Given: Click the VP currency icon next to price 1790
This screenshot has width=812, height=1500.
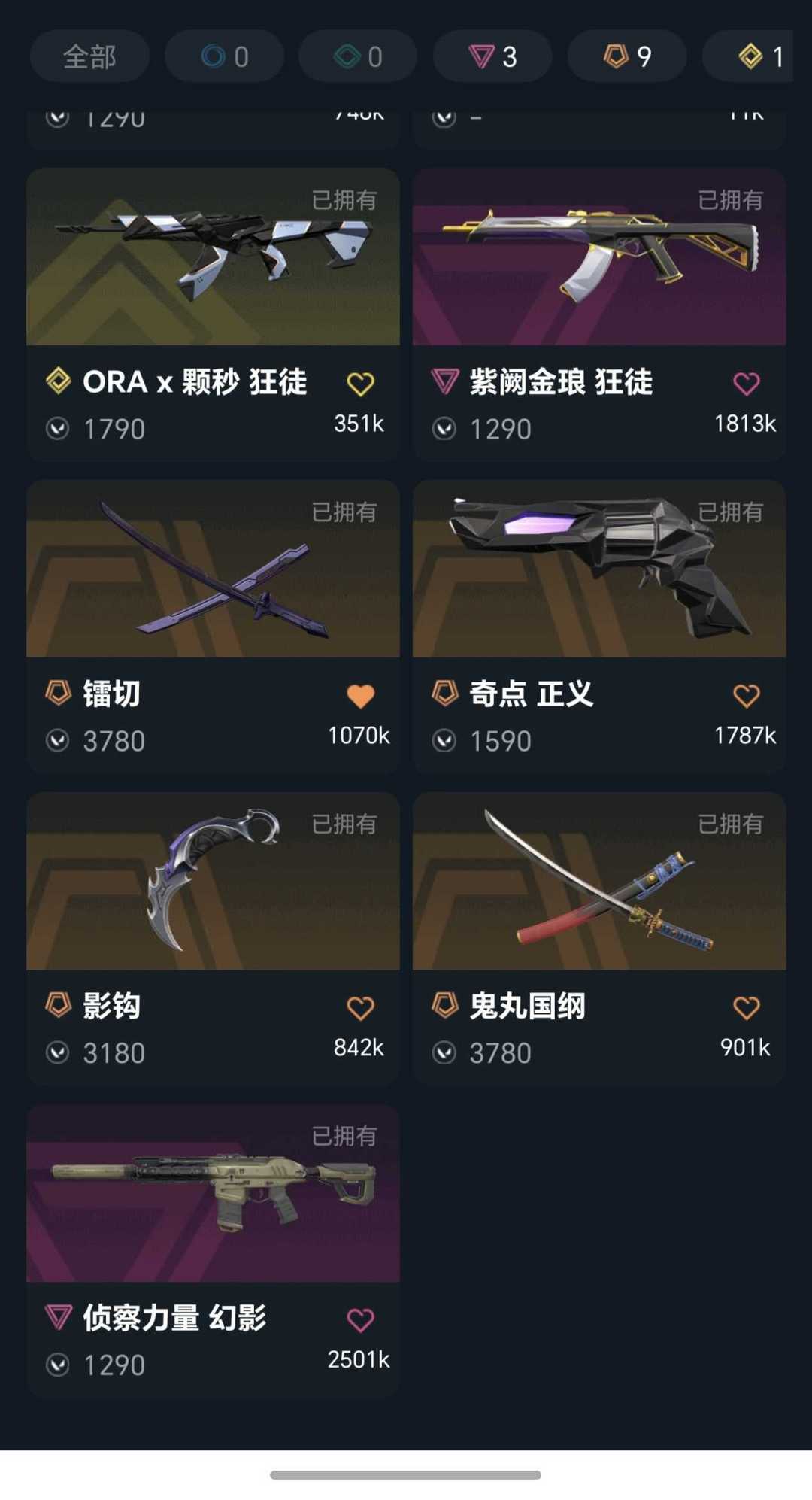Looking at the screenshot, I should click(x=58, y=429).
